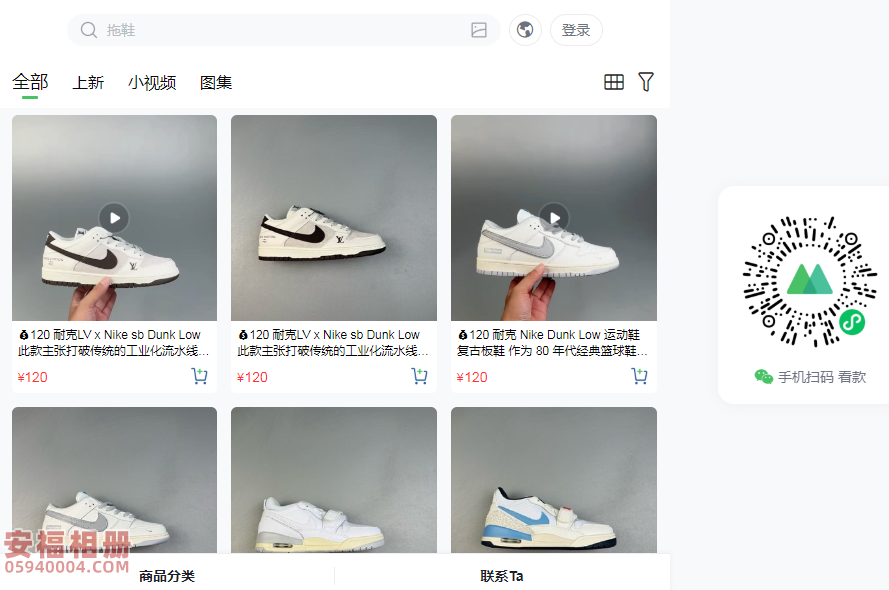Screen dimensions: 889x590
Task: Open the blue swoosh strap sneaker card
Action: click(x=553, y=480)
